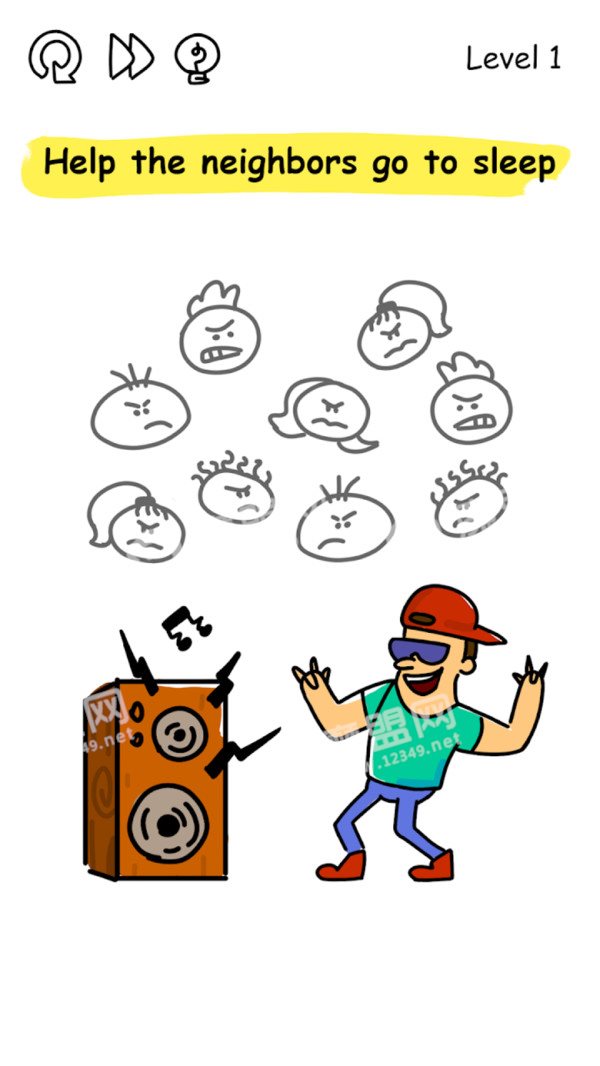Tap the loud orange speaker

coord(156,779)
